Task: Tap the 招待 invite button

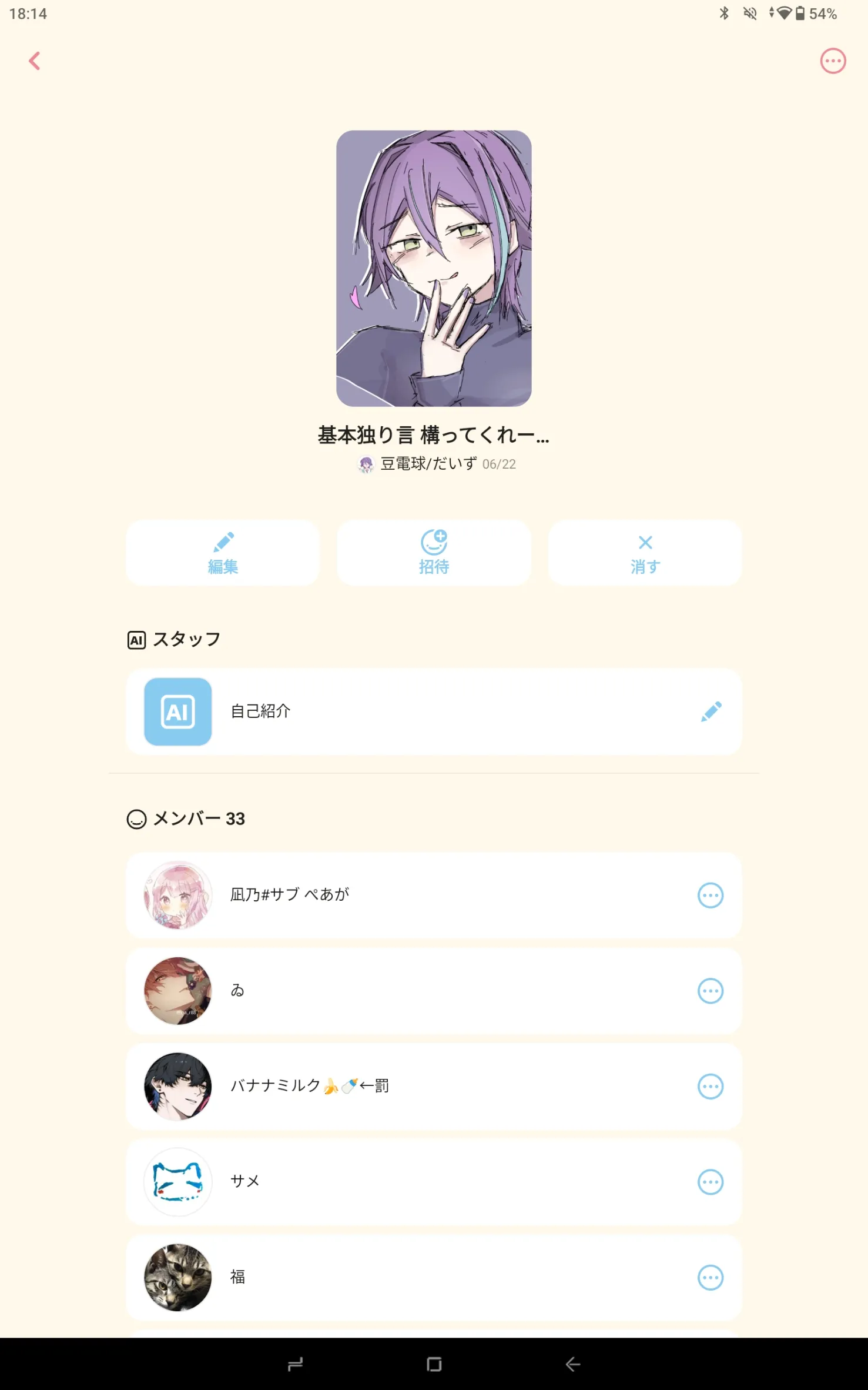Action: tap(434, 553)
